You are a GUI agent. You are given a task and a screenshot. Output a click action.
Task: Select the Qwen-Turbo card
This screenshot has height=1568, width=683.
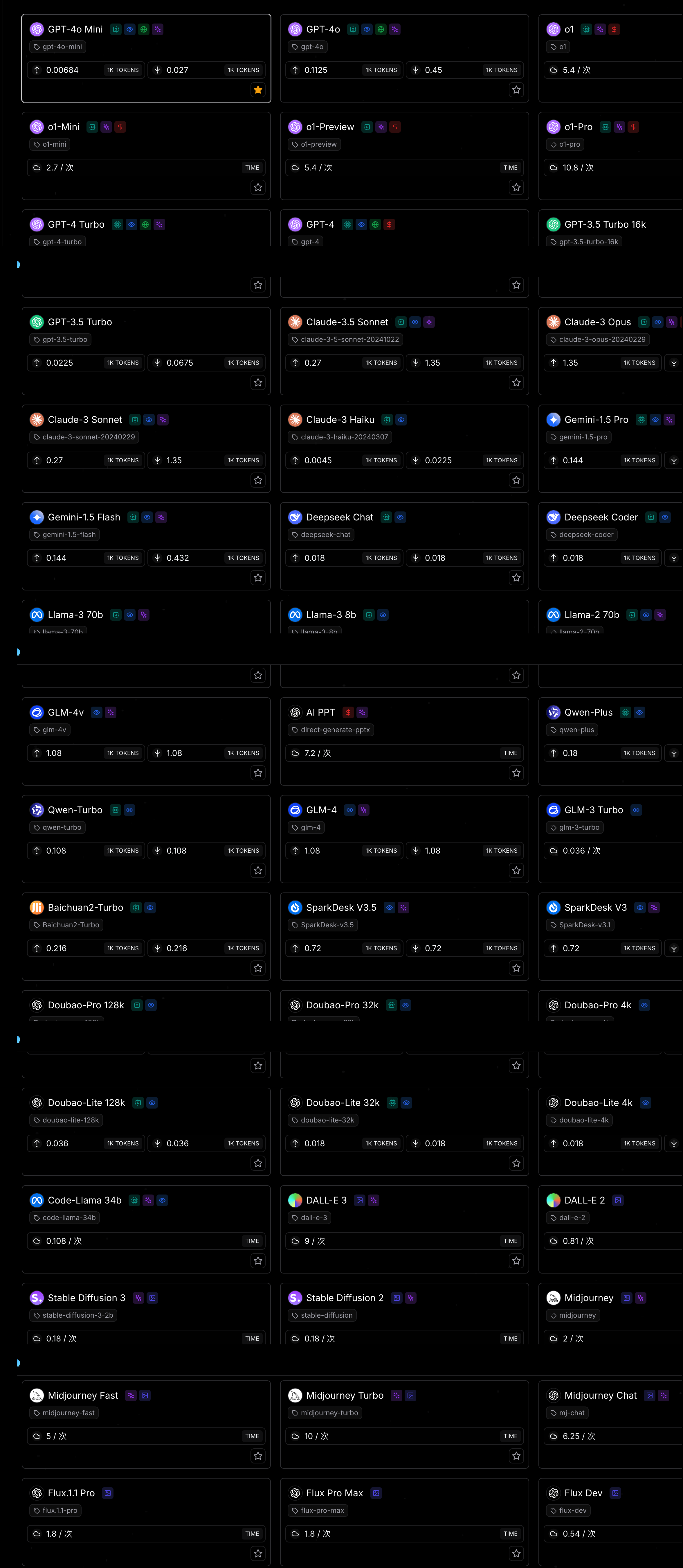pos(146,838)
